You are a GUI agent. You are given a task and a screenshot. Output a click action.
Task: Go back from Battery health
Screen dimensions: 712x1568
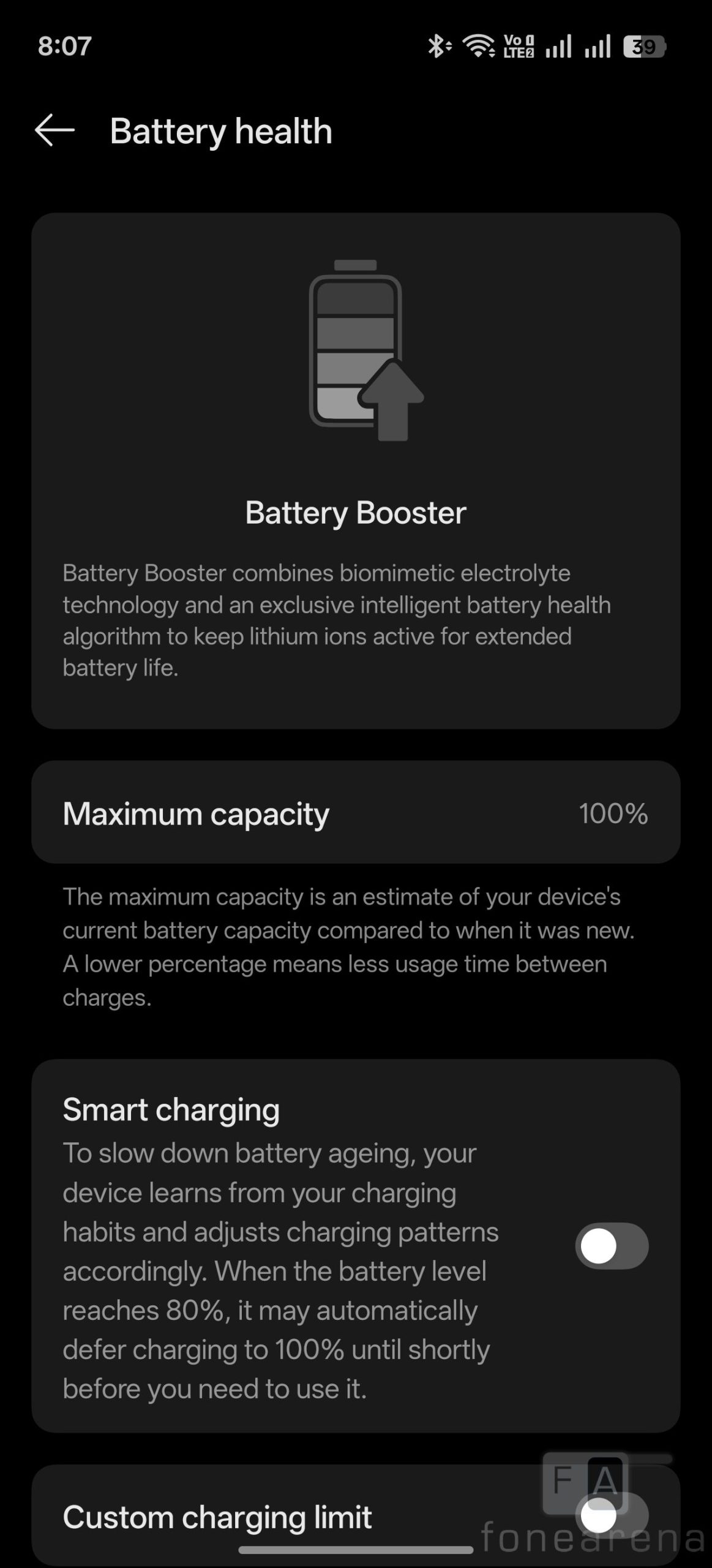[x=54, y=130]
